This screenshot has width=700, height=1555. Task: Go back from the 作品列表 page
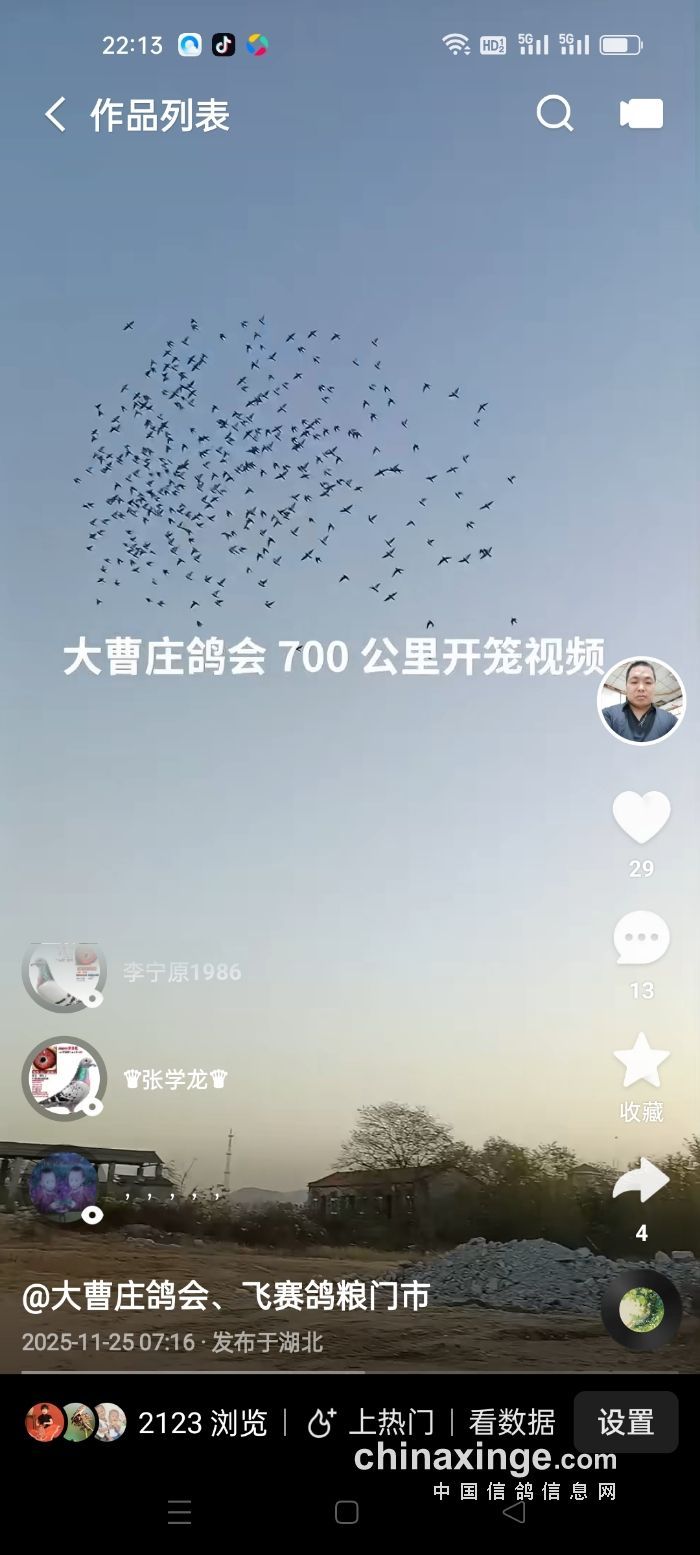(55, 115)
